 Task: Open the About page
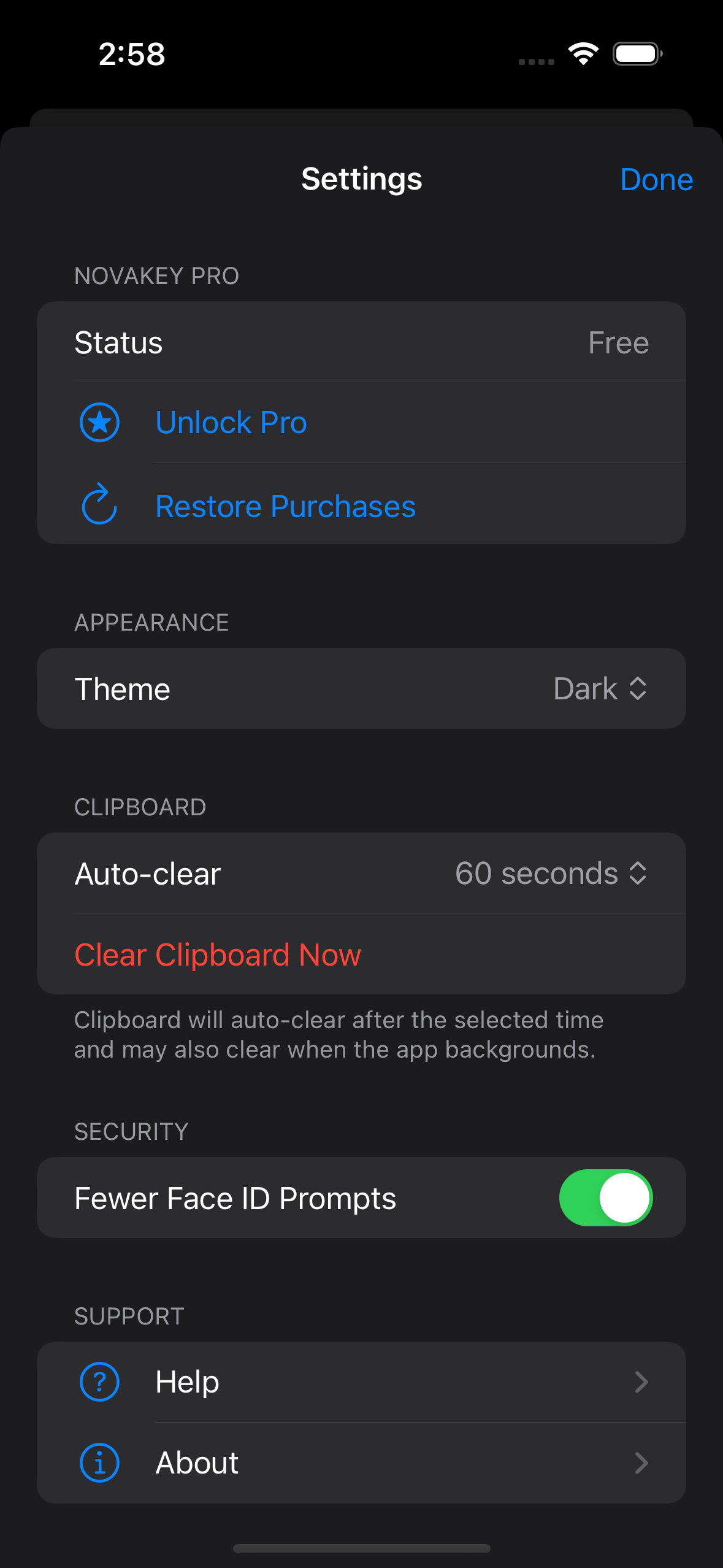coord(361,1463)
